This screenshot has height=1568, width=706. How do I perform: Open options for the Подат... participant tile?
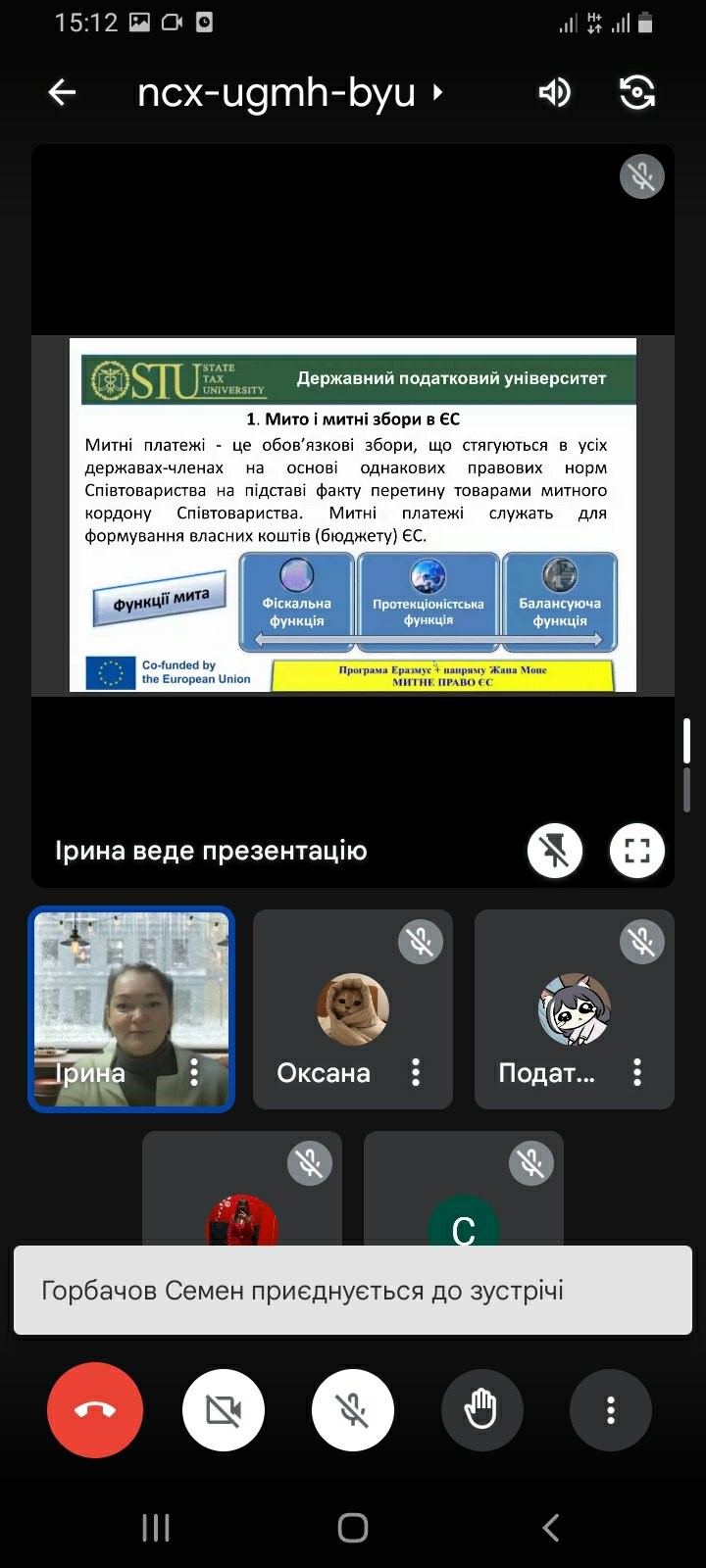click(637, 1072)
